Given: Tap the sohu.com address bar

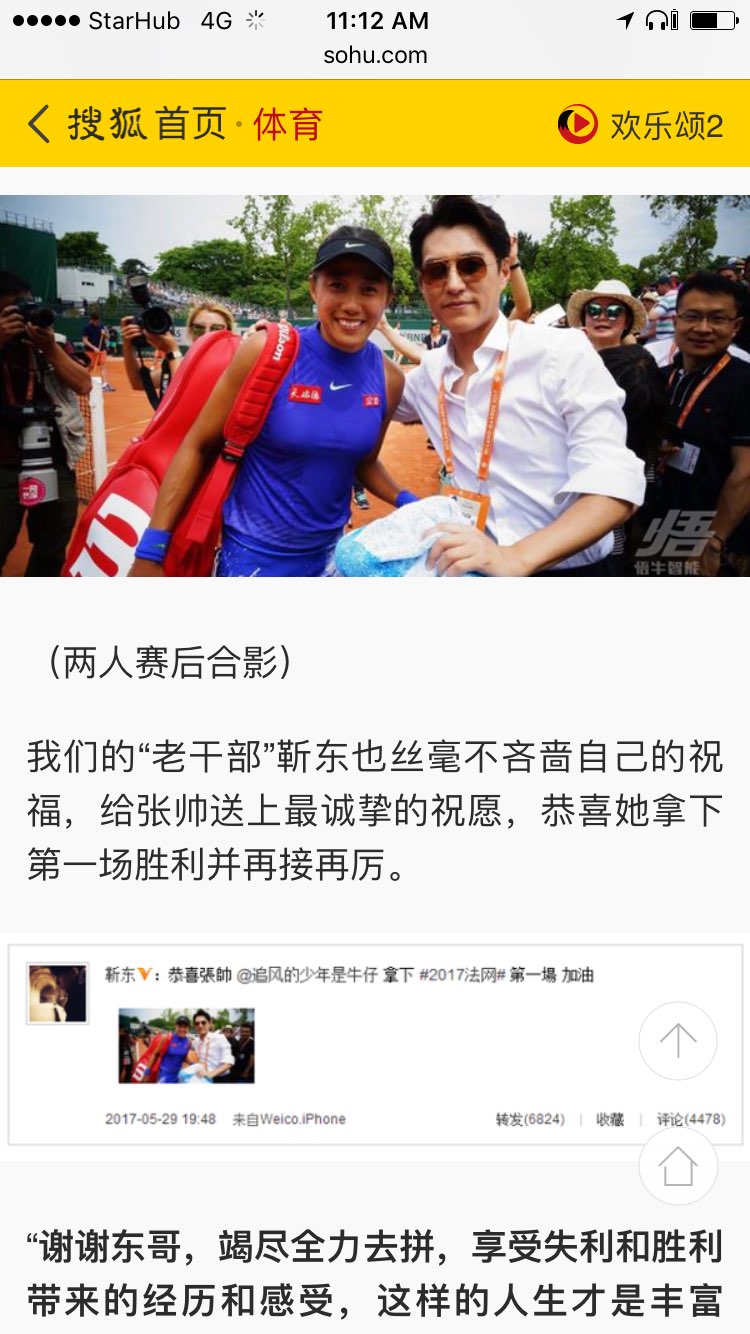Looking at the screenshot, I should (375, 55).
